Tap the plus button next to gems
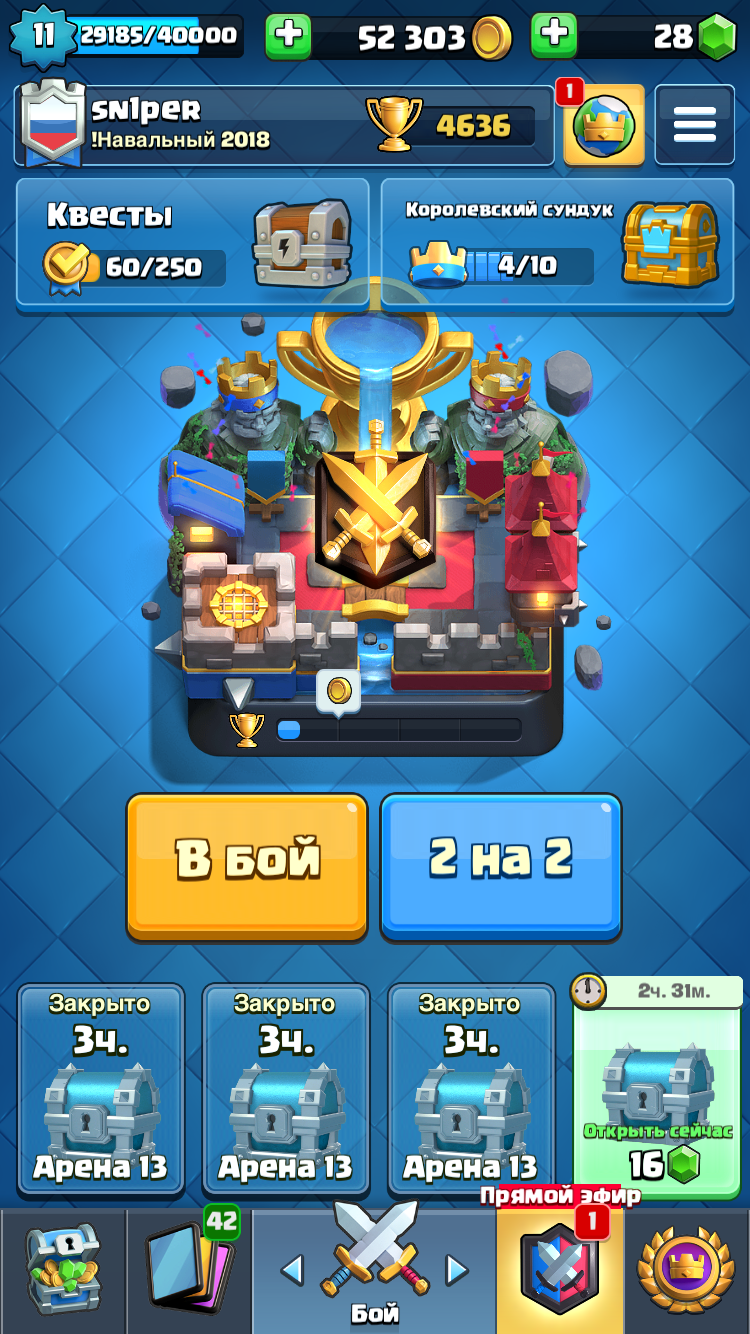 click(x=554, y=37)
